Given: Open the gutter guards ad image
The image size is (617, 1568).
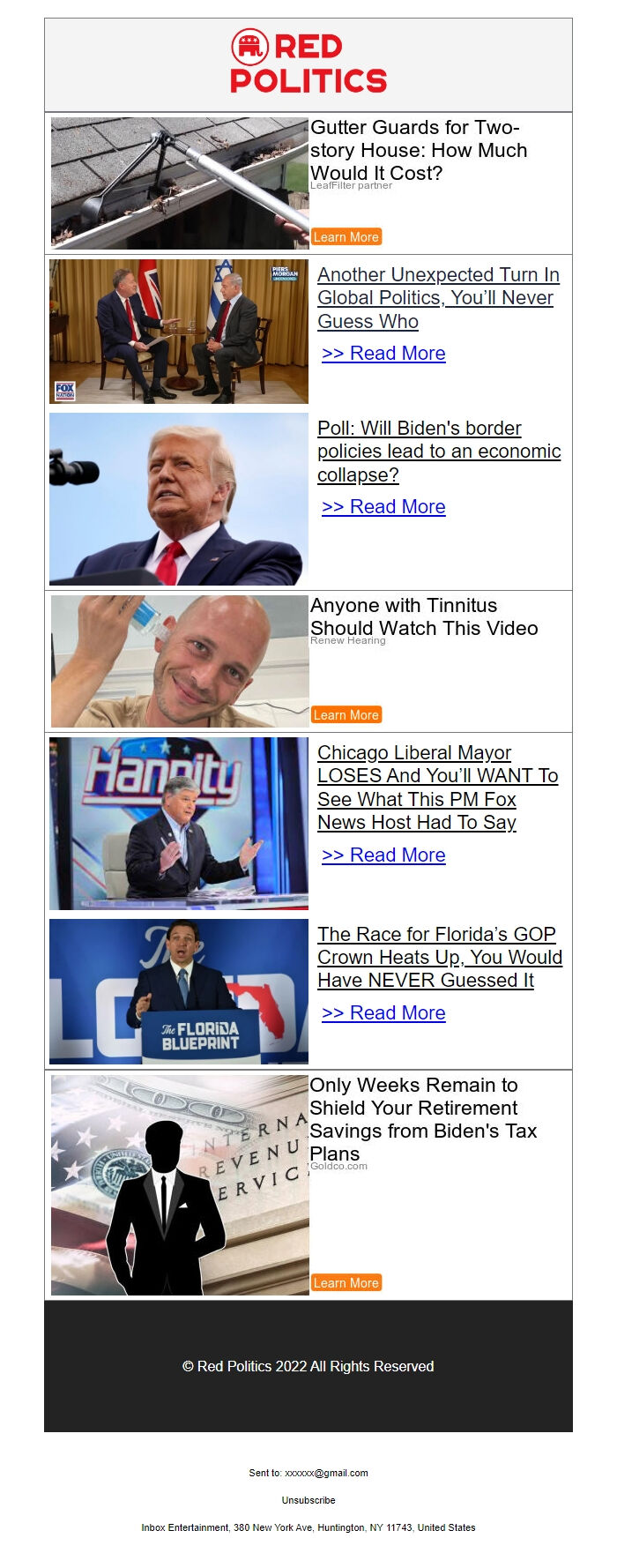Looking at the screenshot, I should click(180, 183).
